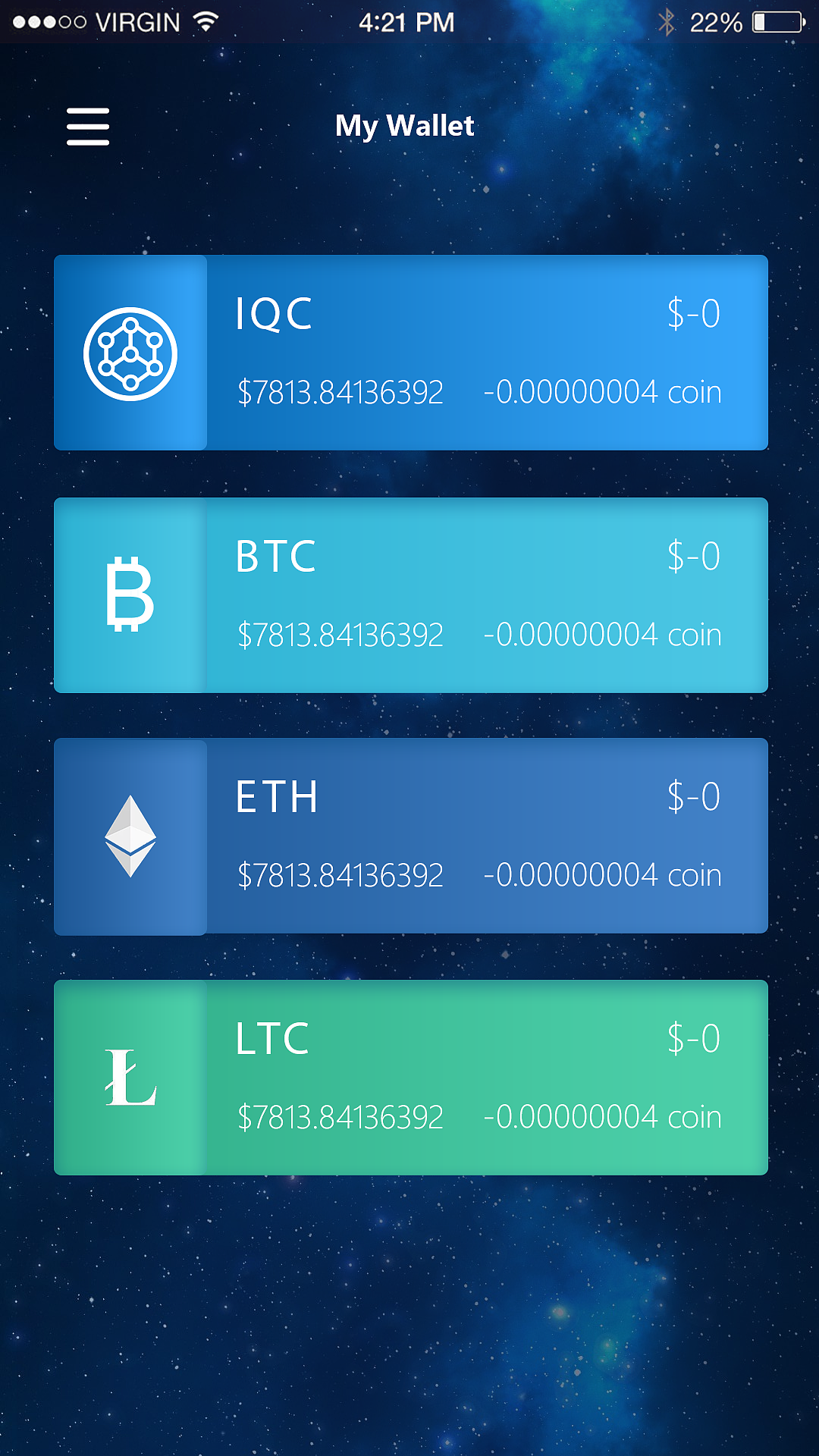Tap the VIRGIN carrier label
This screenshot has width=819, height=1456.
[139, 20]
